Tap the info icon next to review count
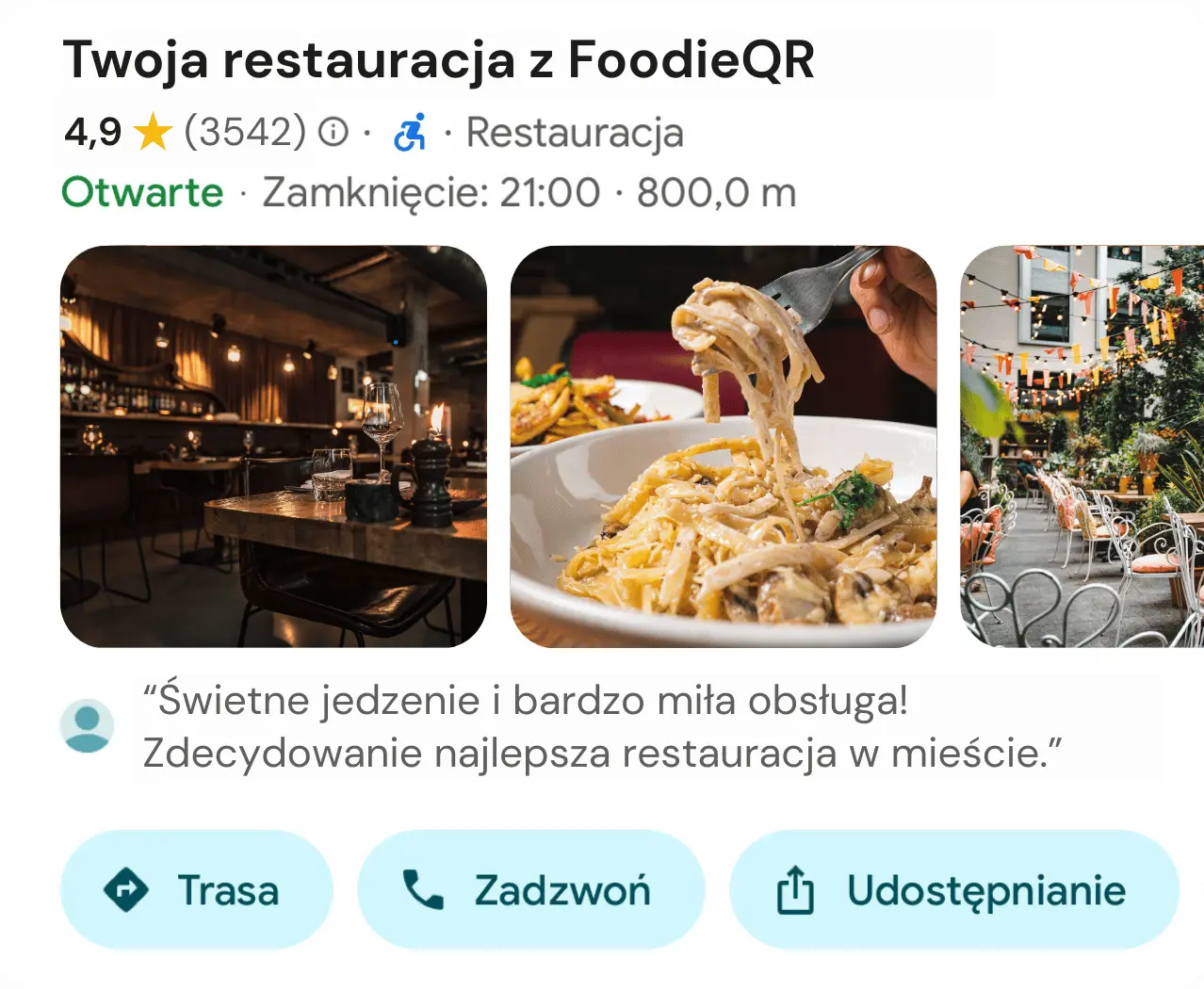1204x989 pixels. click(x=333, y=132)
